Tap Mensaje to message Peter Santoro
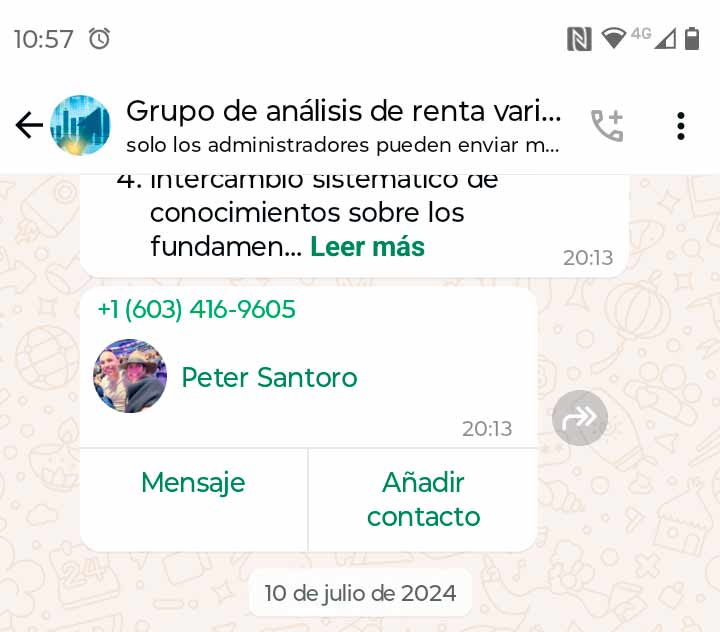The height and width of the screenshot is (632, 720). 193,483
